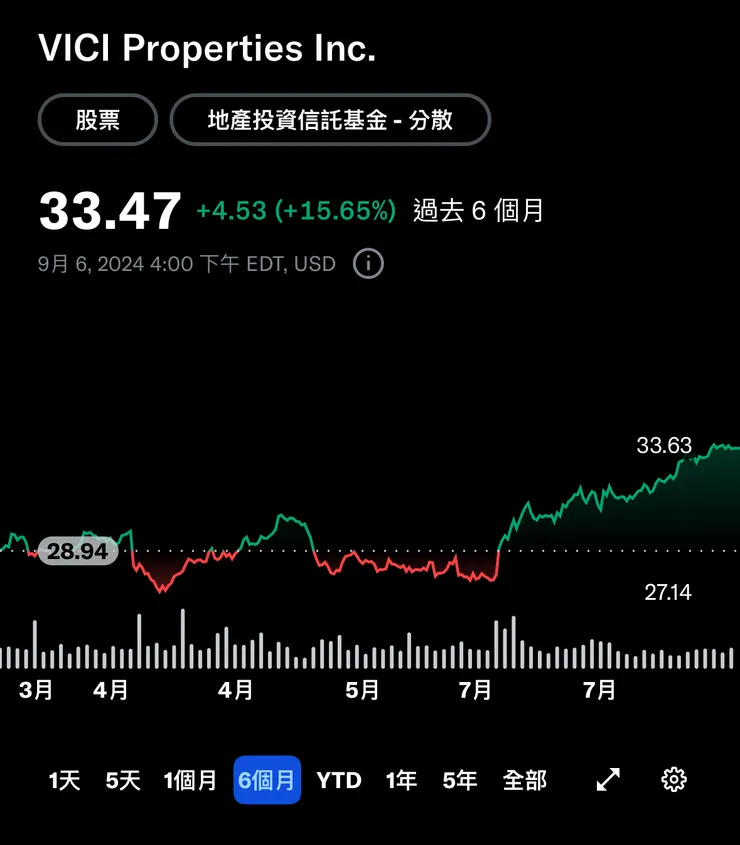The width and height of the screenshot is (740, 845).
Task: Open the price information tooltip icon
Action: coord(367,264)
